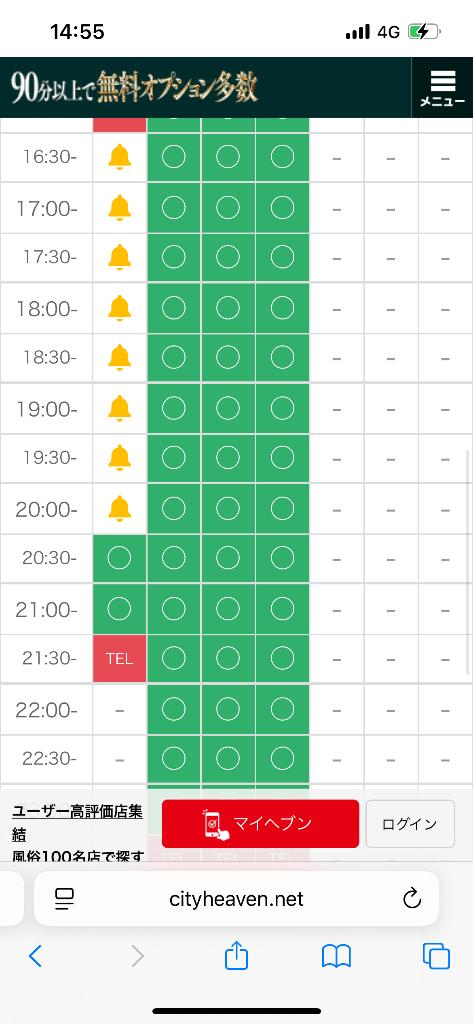The width and height of the screenshot is (473, 1024).
Task: Tap the red マイヘブン button
Action: tap(260, 824)
